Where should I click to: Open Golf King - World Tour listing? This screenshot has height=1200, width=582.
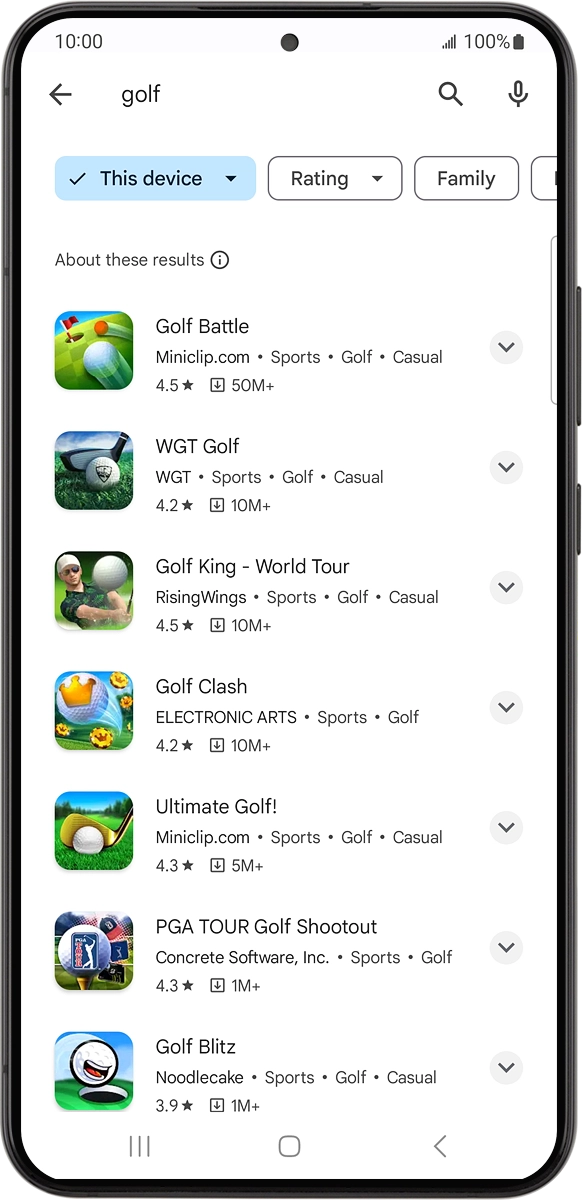(290, 591)
